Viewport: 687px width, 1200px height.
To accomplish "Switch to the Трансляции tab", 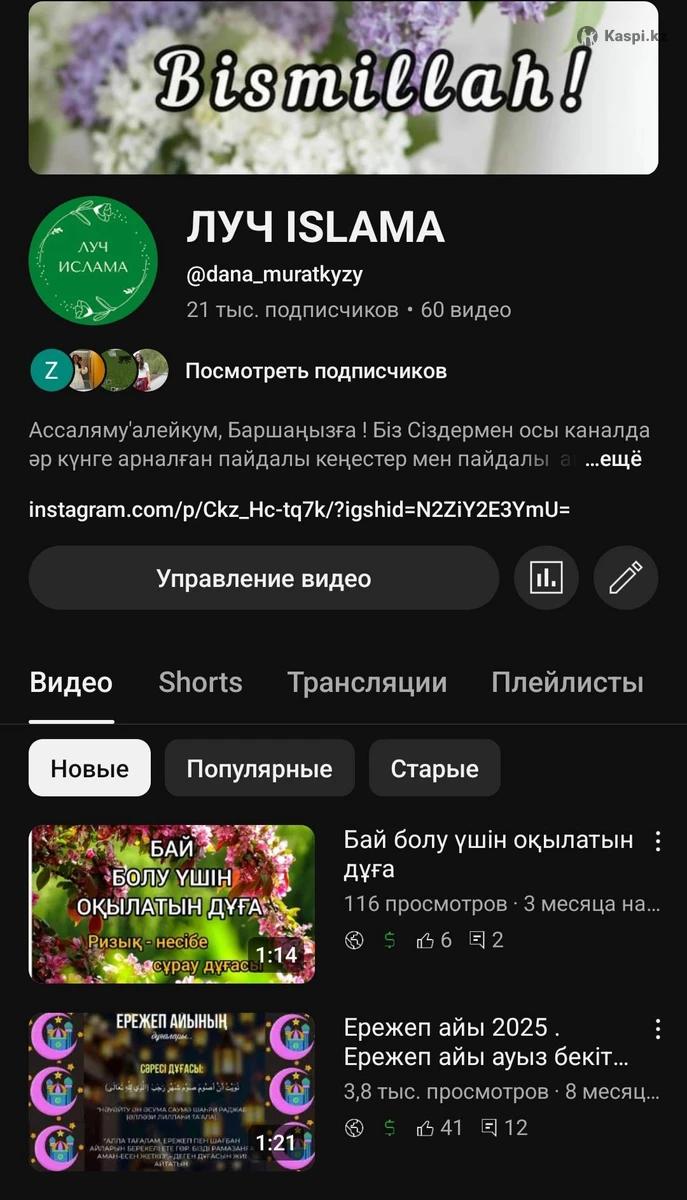I will [366, 682].
